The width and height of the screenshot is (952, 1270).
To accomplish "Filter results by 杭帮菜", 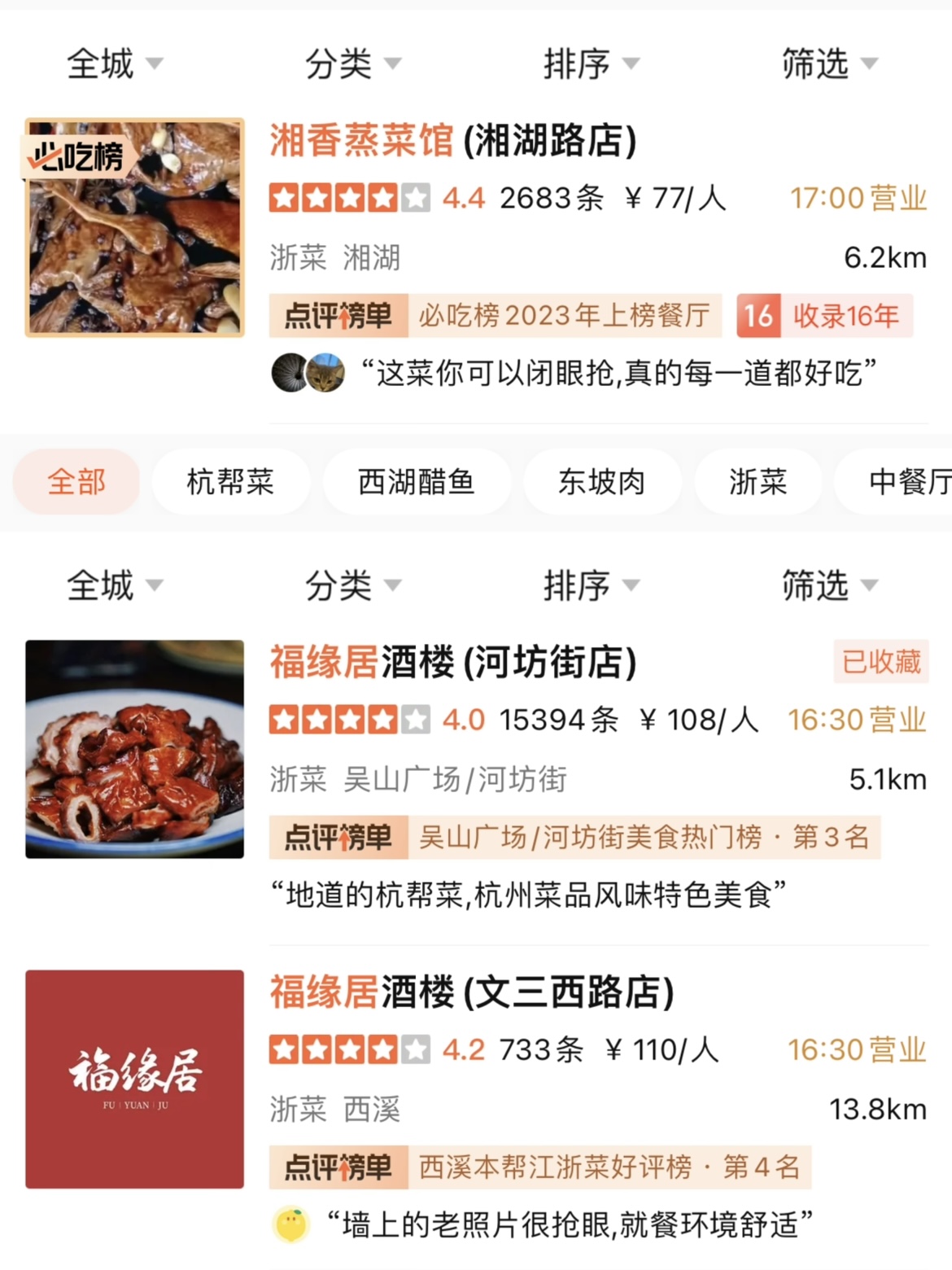I will 230,482.
